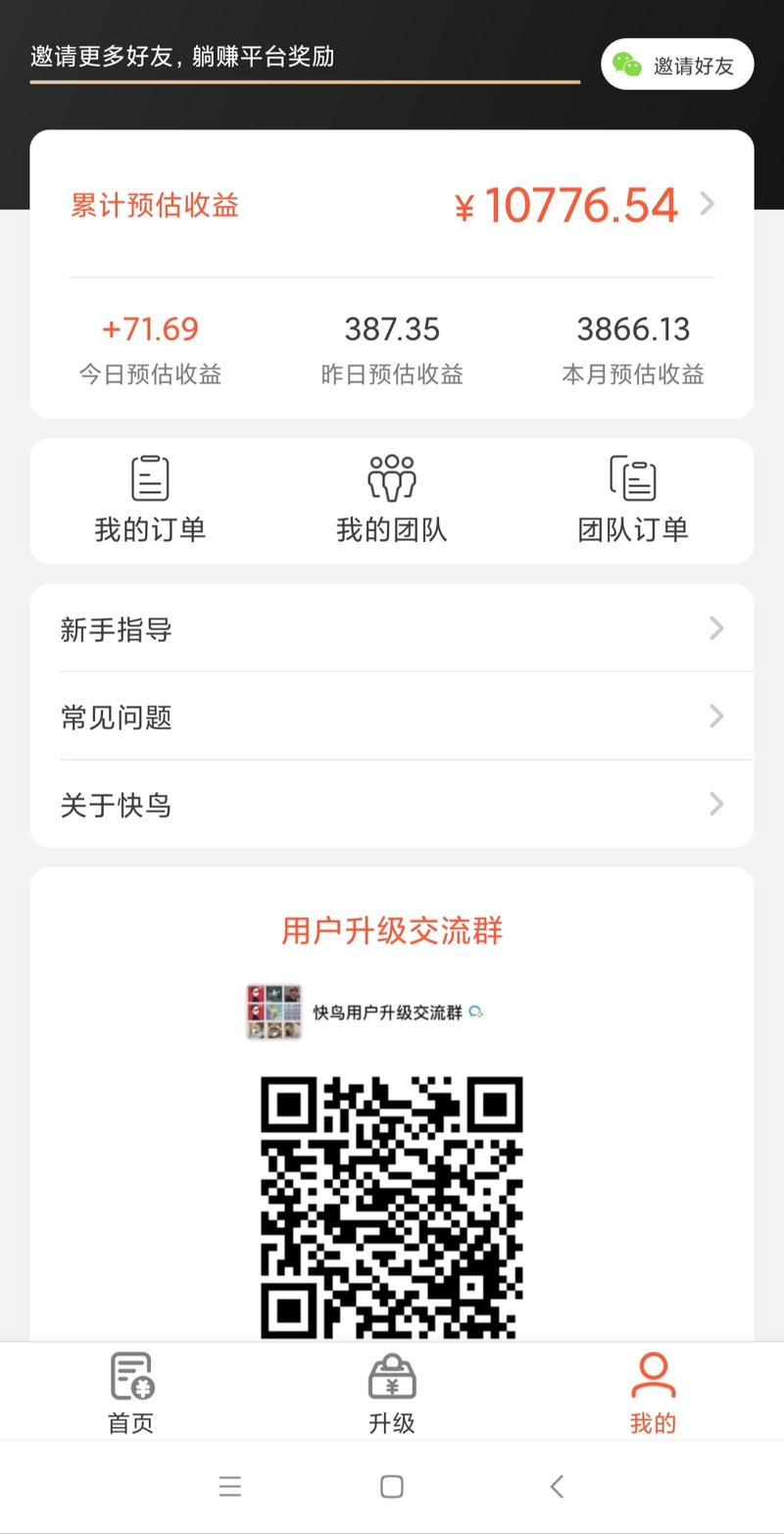Viewport: 784px width, 1534px height.
Task: Expand 关于快鸟 about section
Action: click(392, 804)
